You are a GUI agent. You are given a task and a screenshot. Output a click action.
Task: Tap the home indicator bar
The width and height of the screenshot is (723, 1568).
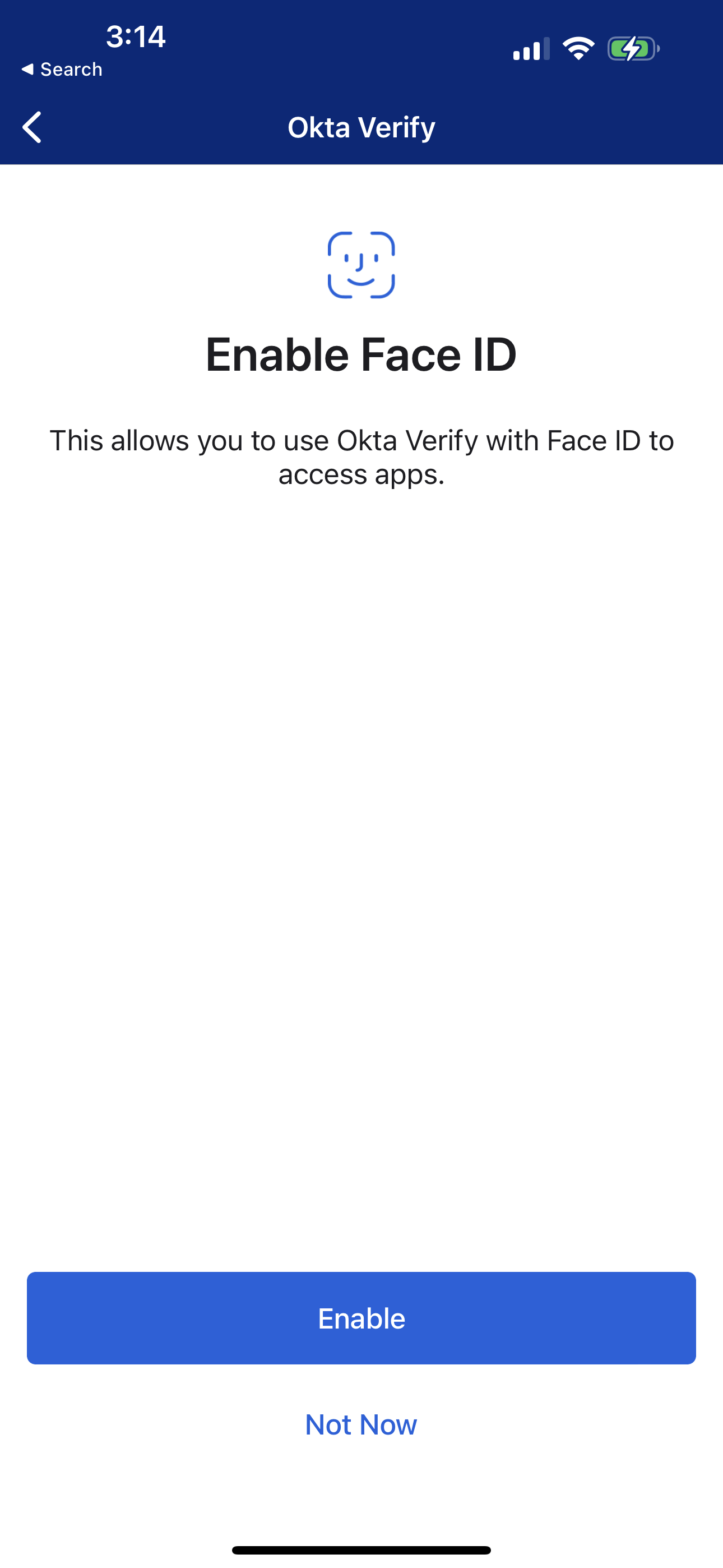coord(361,1548)
